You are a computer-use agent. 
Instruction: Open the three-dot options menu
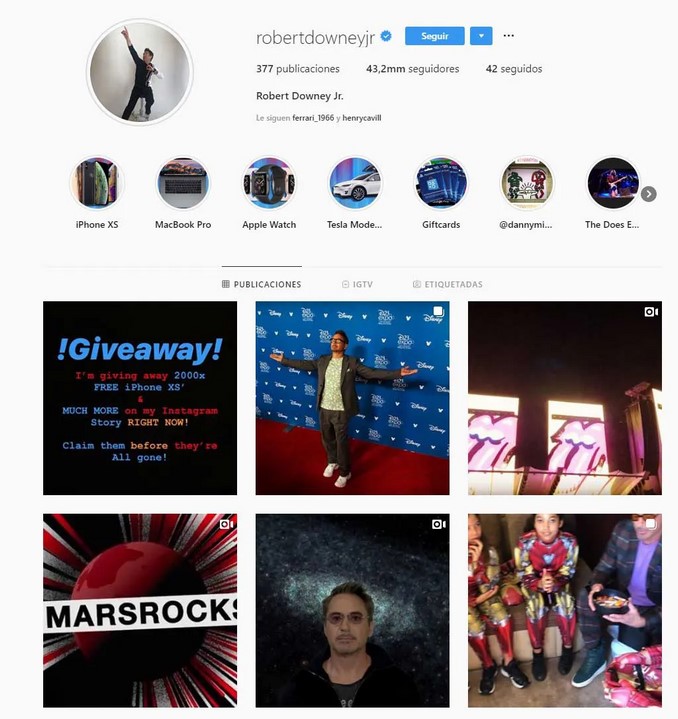[508, 36]
